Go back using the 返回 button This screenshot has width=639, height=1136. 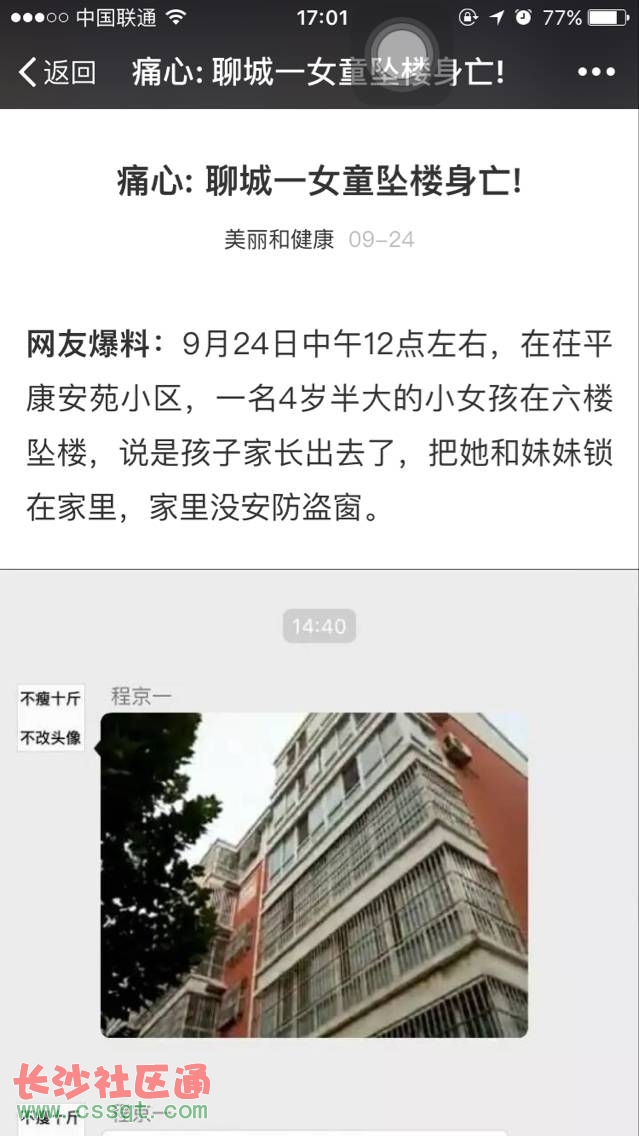(57, 72)
